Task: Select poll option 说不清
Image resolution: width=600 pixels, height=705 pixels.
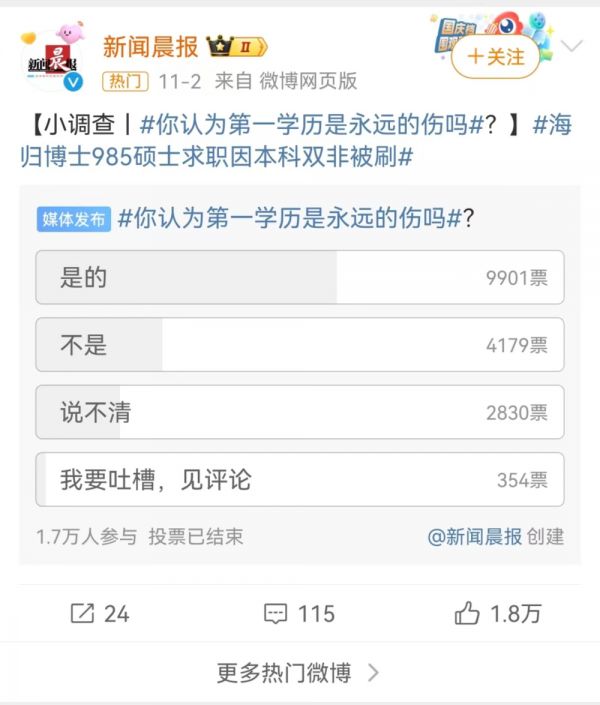Action: tap(299, 412)
